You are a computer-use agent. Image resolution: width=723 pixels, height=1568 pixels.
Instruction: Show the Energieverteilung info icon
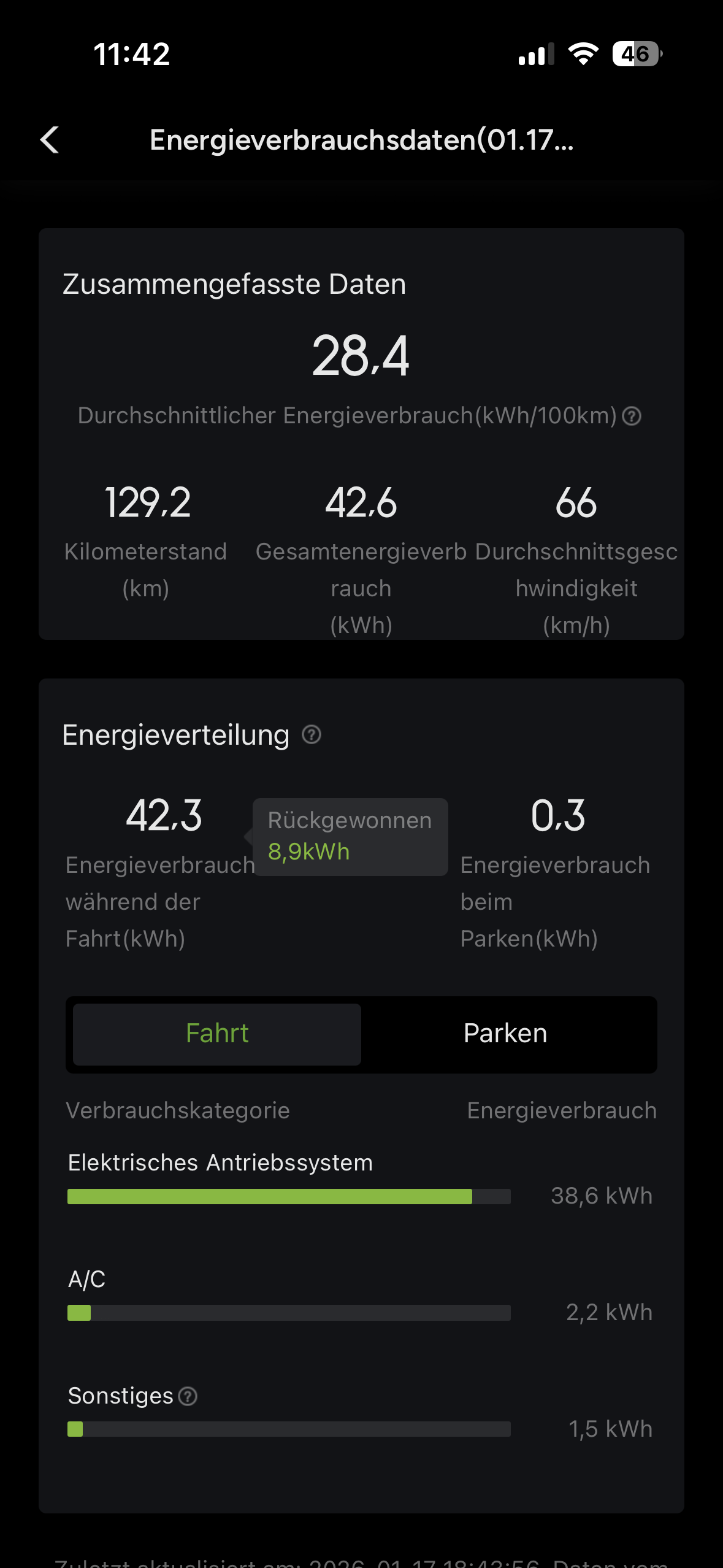coord(312,734)
